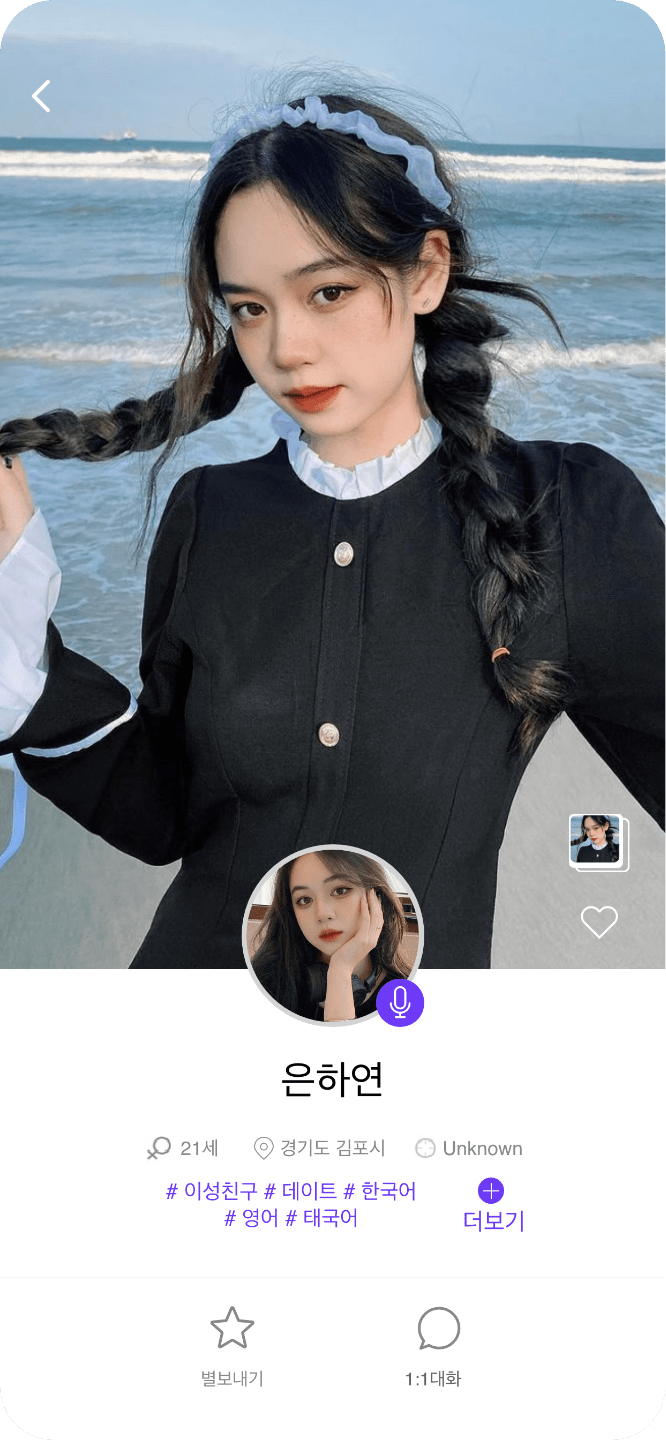
Task: Like this profile with the heart icon
Action: tap(599, 922)
